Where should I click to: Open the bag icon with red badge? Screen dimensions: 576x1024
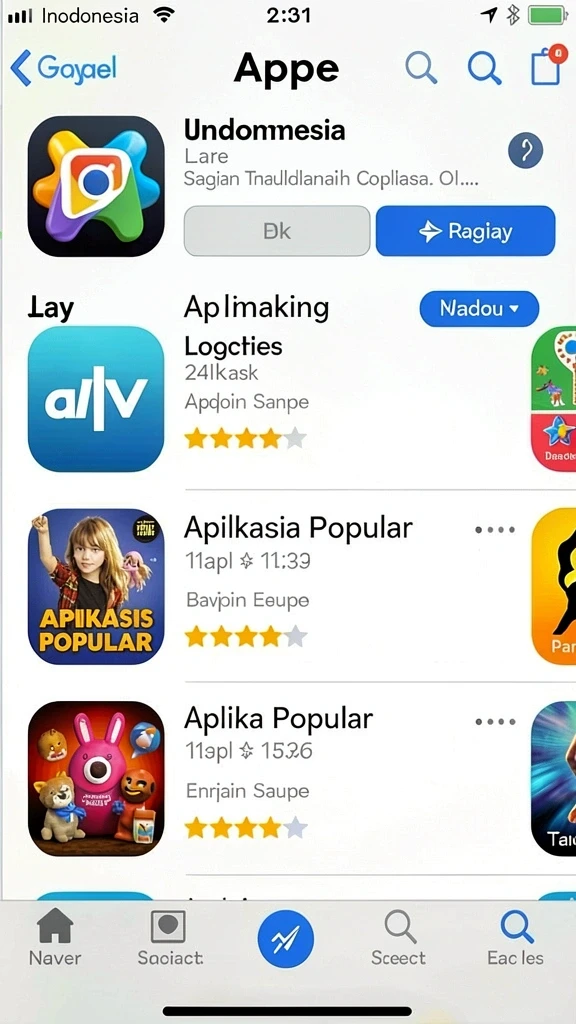(x=547, y=65)
